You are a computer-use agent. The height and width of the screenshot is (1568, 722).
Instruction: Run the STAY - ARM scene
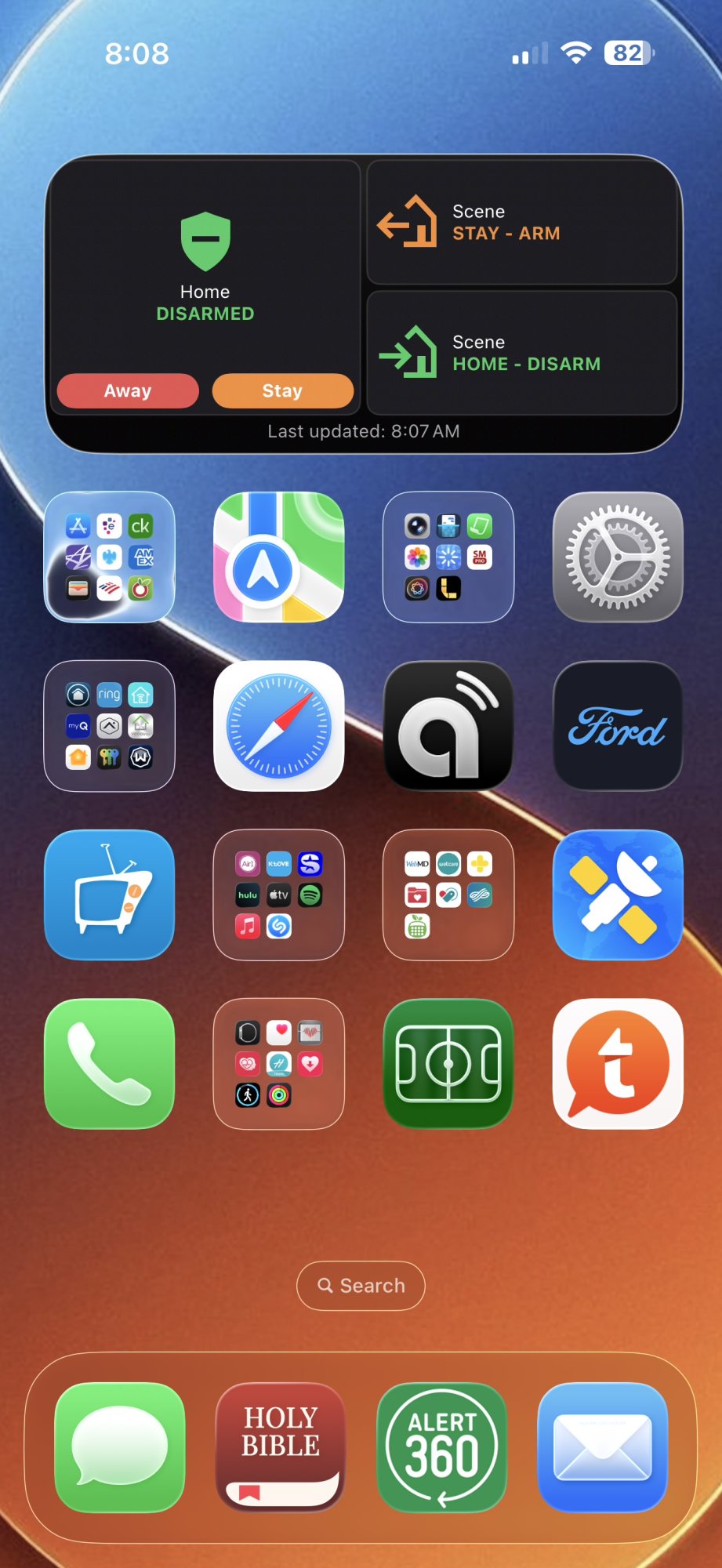521,223
